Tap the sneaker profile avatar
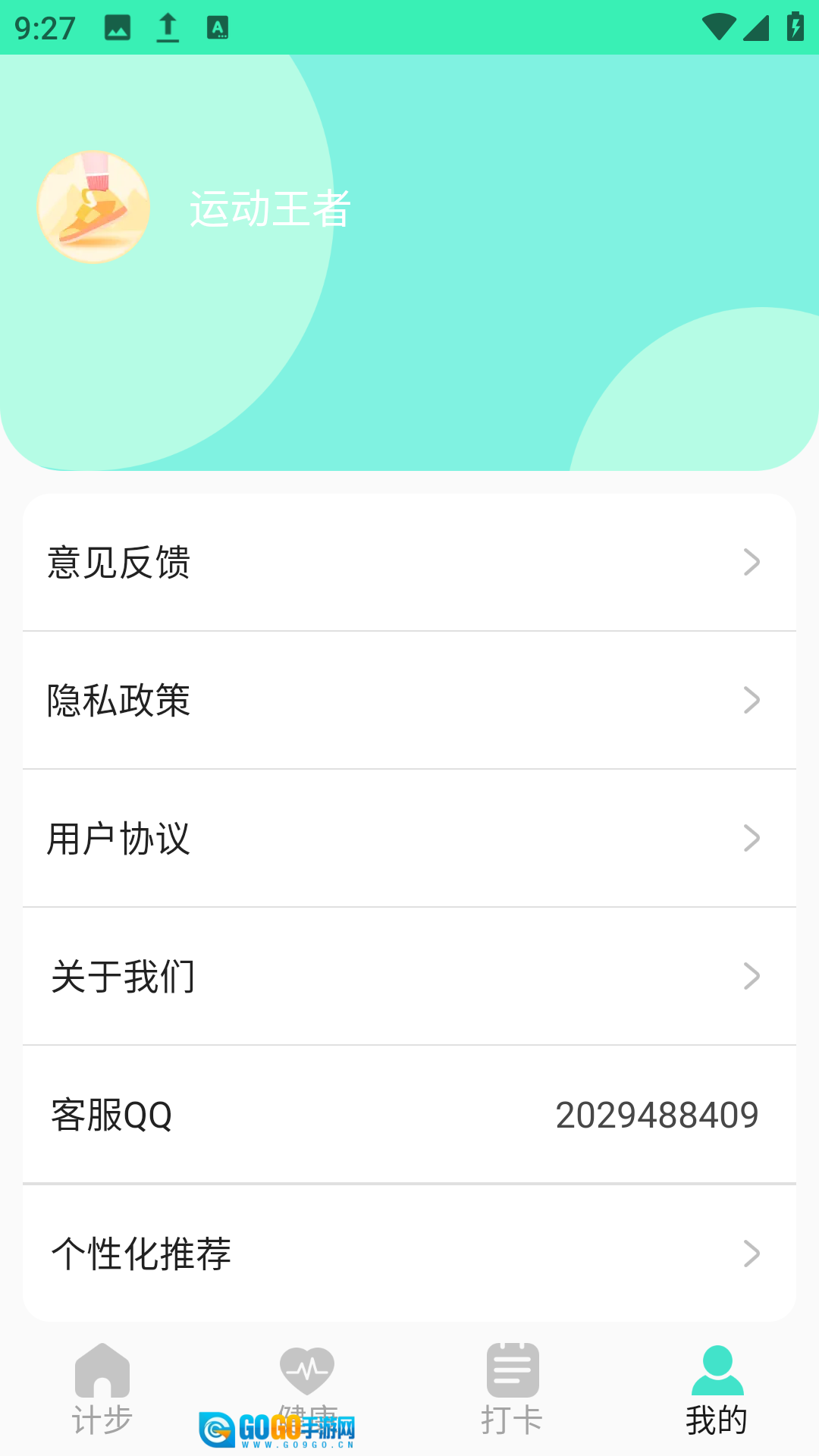This screenshot has height=1456, width=819. coord(93,207)
